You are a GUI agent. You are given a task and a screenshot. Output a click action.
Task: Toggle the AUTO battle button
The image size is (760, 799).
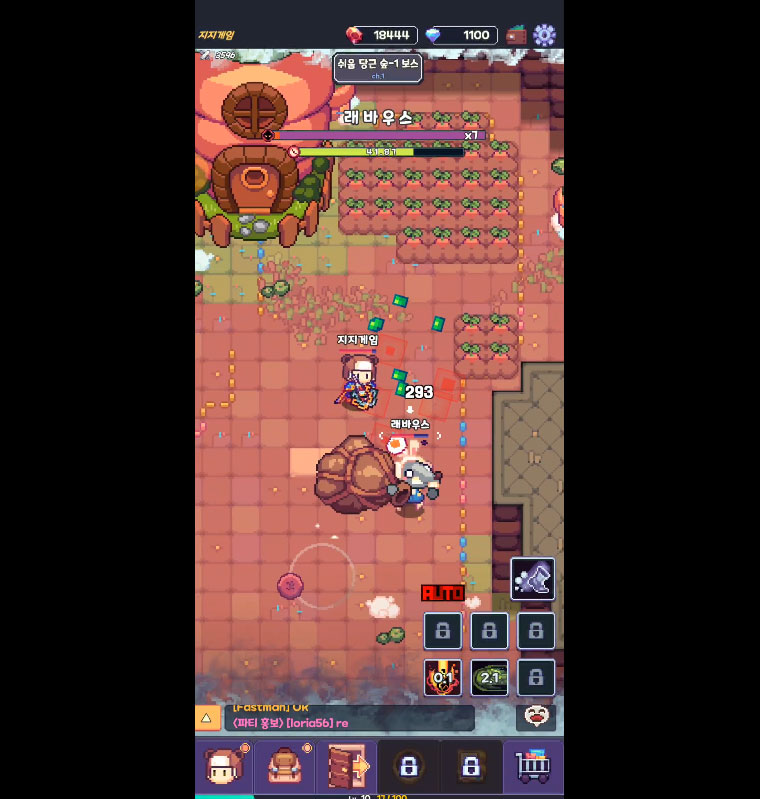tap(442, 592)
